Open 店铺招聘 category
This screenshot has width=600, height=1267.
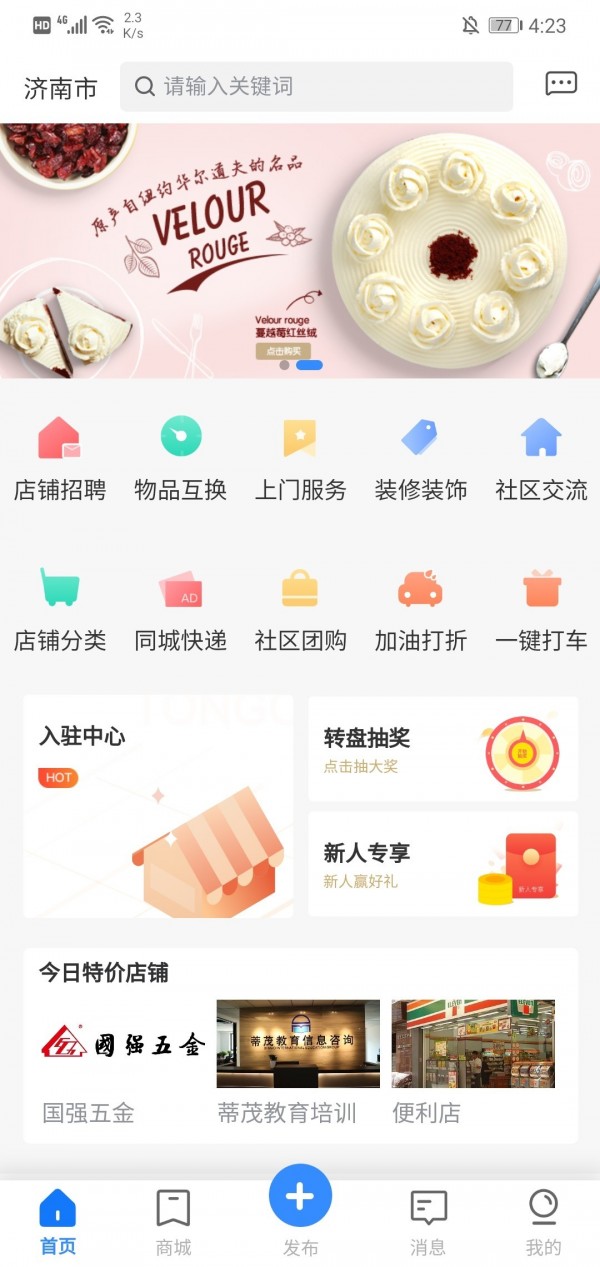pos(60,460)
